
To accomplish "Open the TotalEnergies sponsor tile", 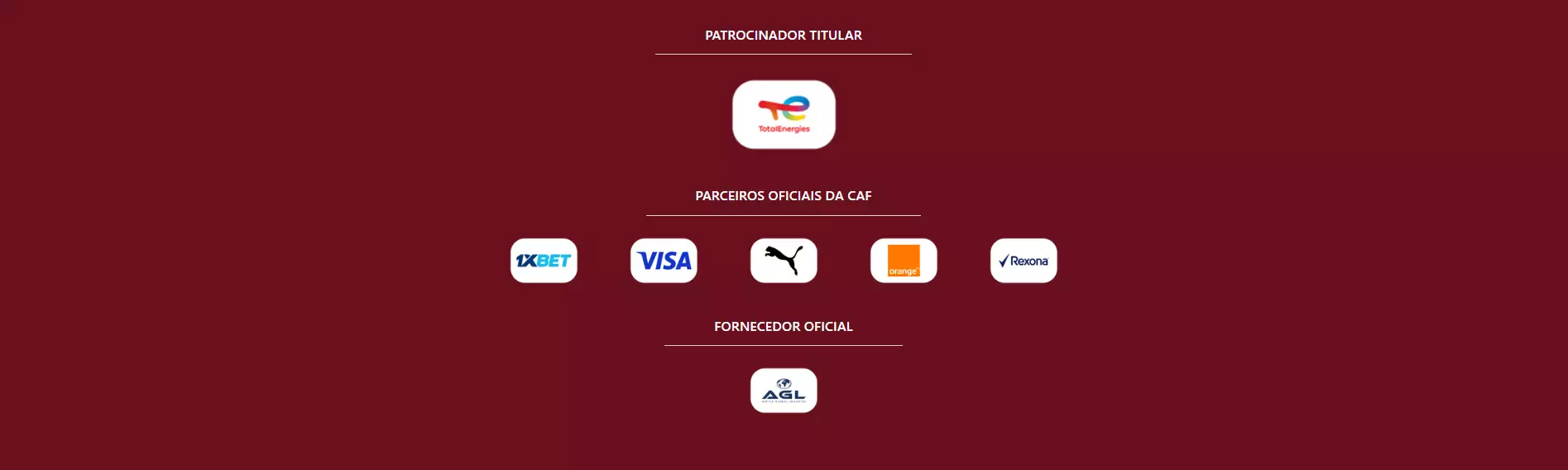I will point(784,114).
